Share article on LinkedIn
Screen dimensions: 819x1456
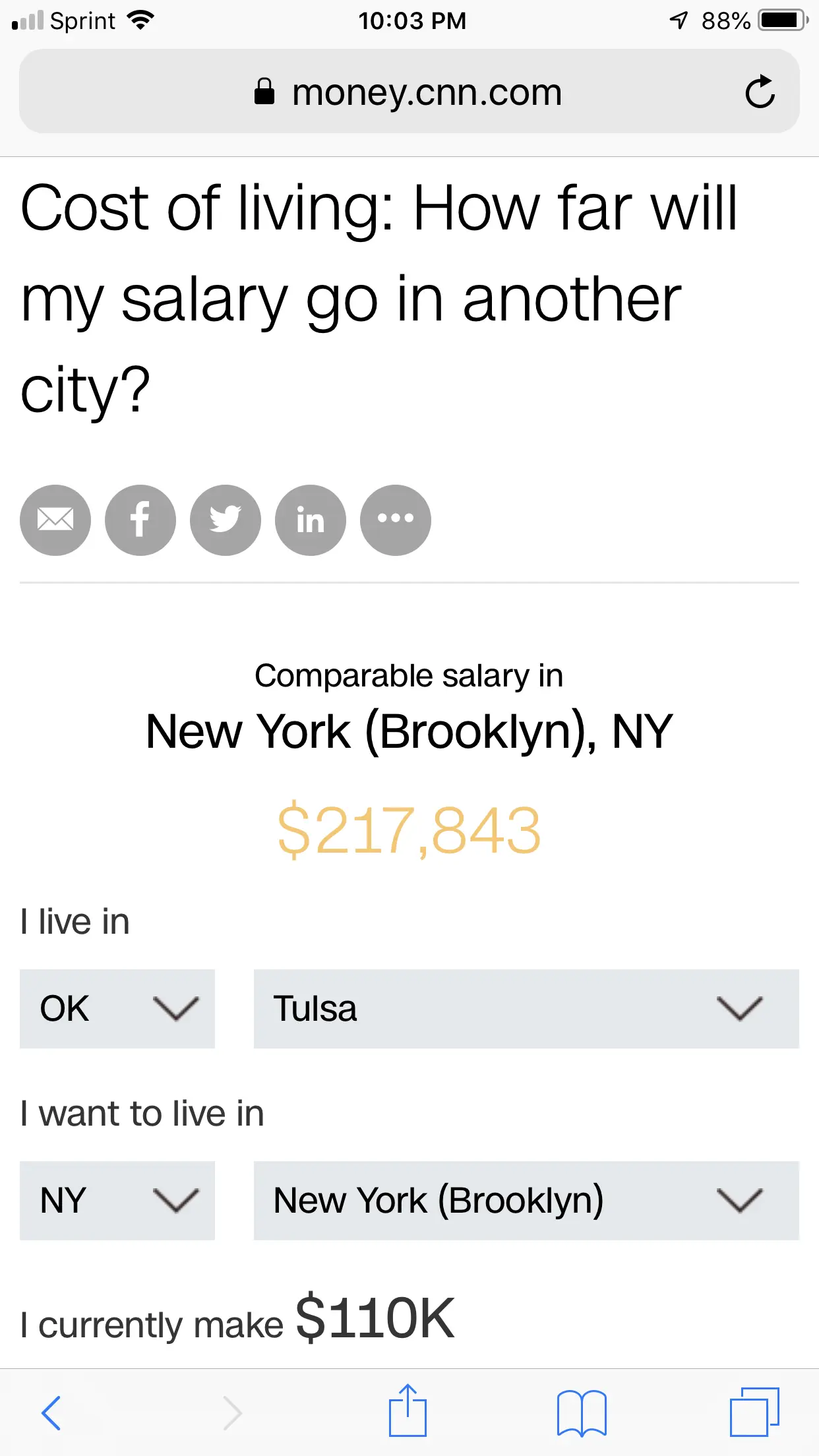[311, 520]
